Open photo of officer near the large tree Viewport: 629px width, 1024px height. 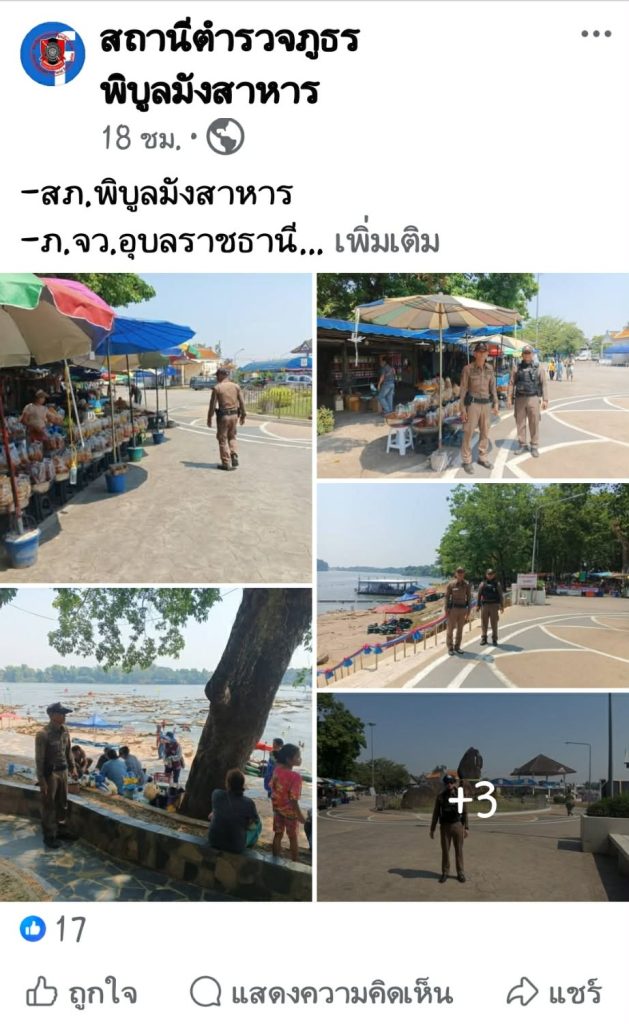point(156,744)
